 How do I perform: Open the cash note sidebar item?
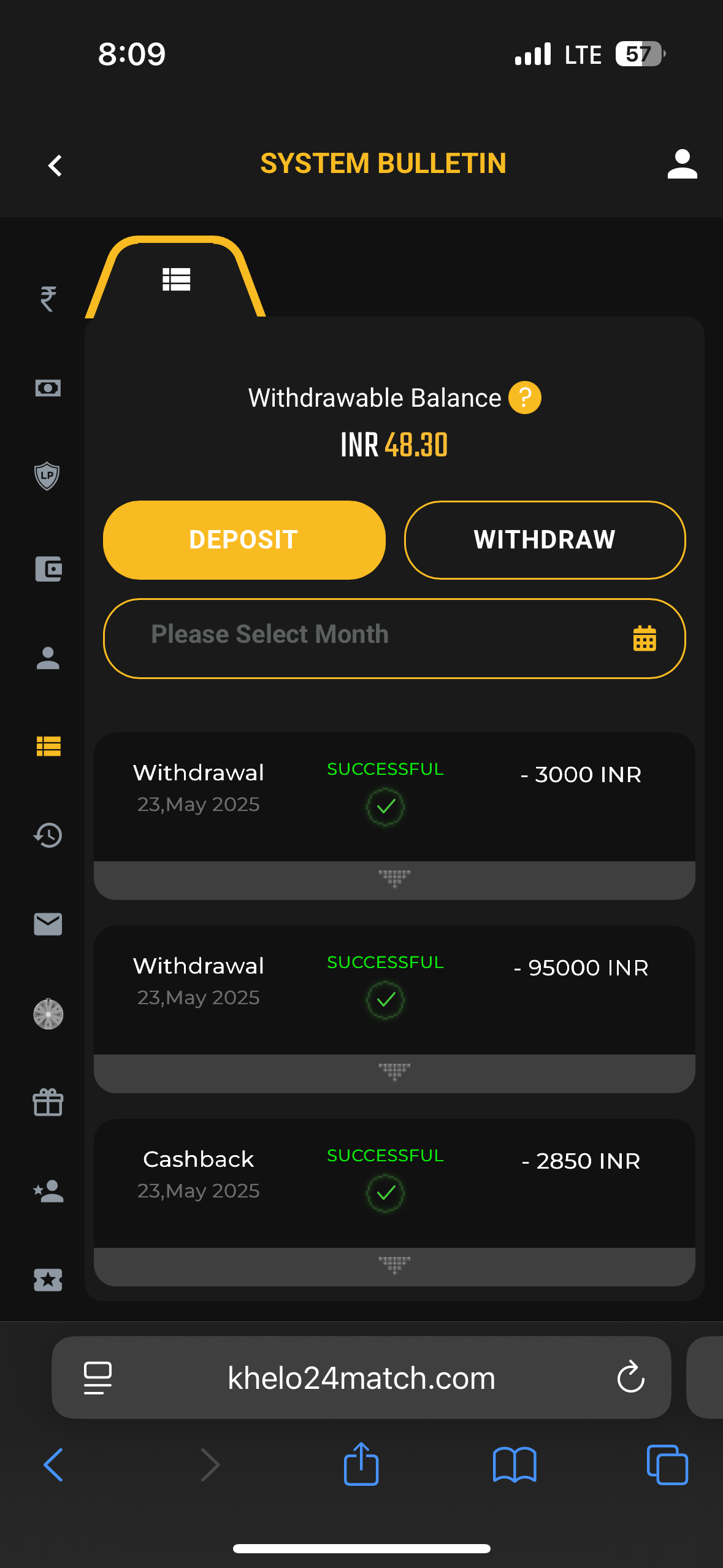(x=48, y=388)
